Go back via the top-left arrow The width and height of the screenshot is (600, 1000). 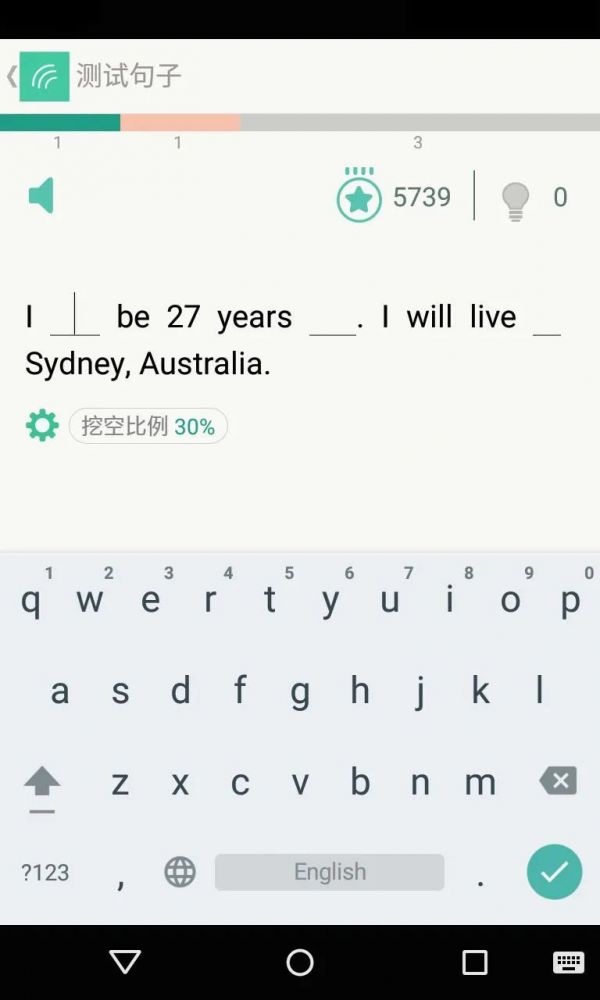pos(12,76)
